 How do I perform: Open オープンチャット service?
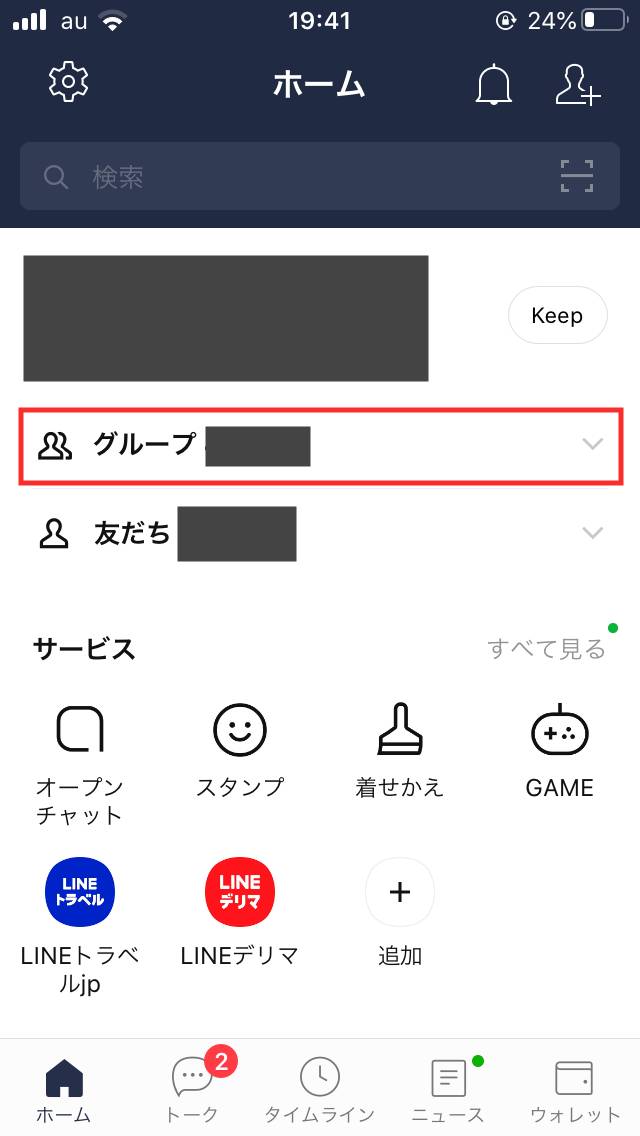pyautogui.click(x=80, y=765)
